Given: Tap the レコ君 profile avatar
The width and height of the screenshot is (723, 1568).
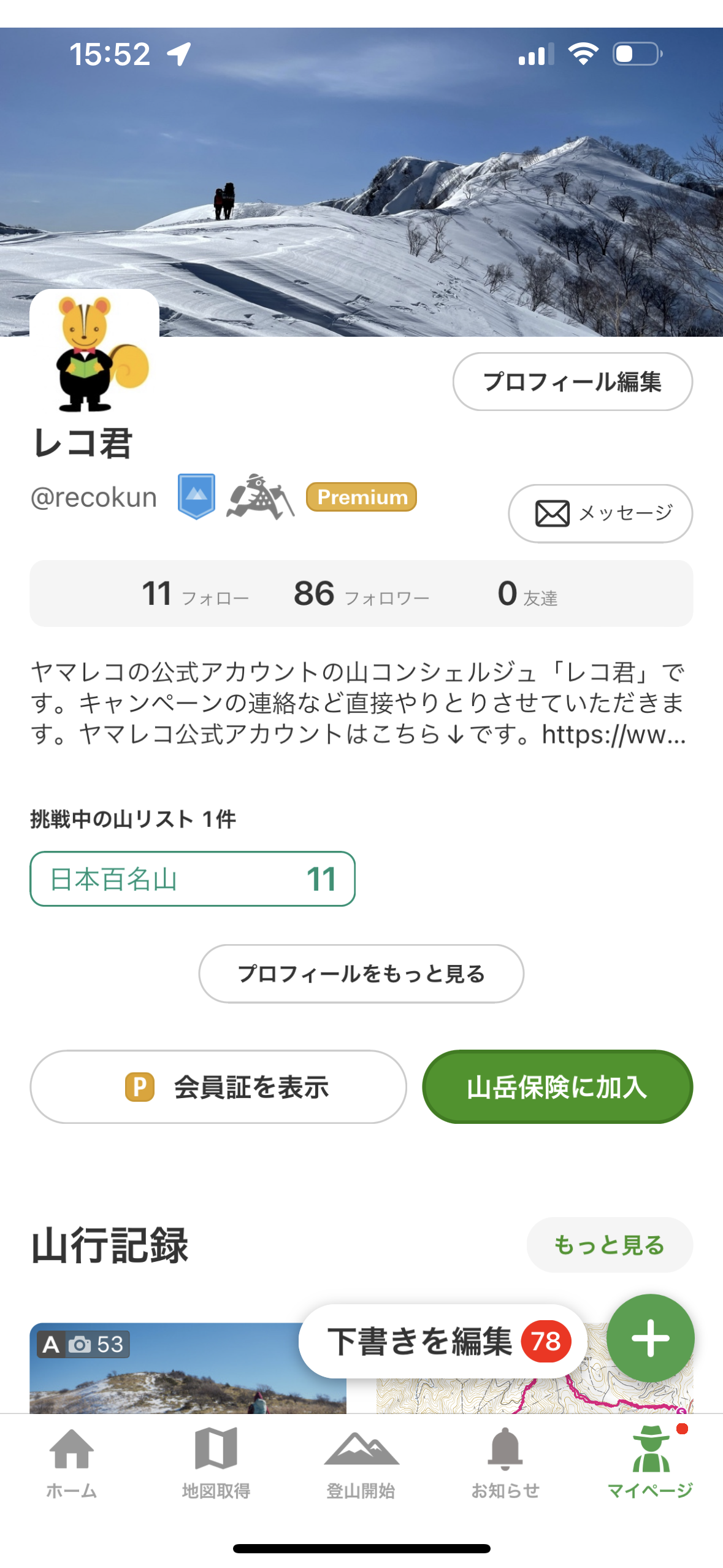Looking at the screenshot, I should pyautogui.click(x=94, y=352).
